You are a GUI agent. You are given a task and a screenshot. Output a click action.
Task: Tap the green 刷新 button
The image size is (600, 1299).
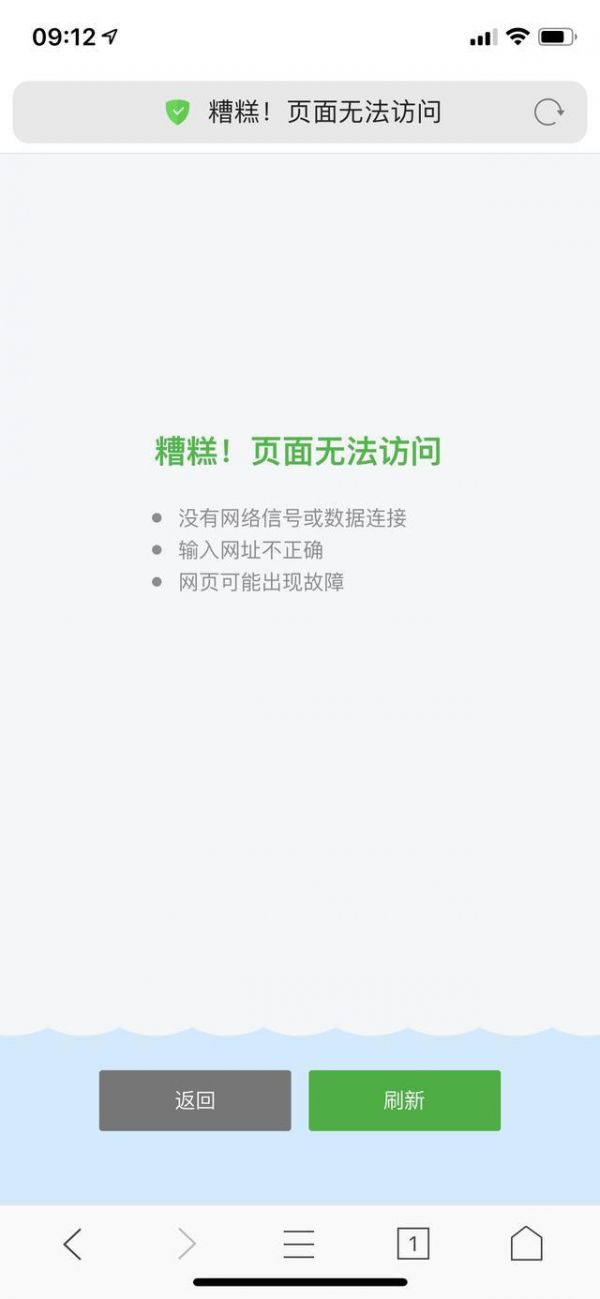(404, 1100)
